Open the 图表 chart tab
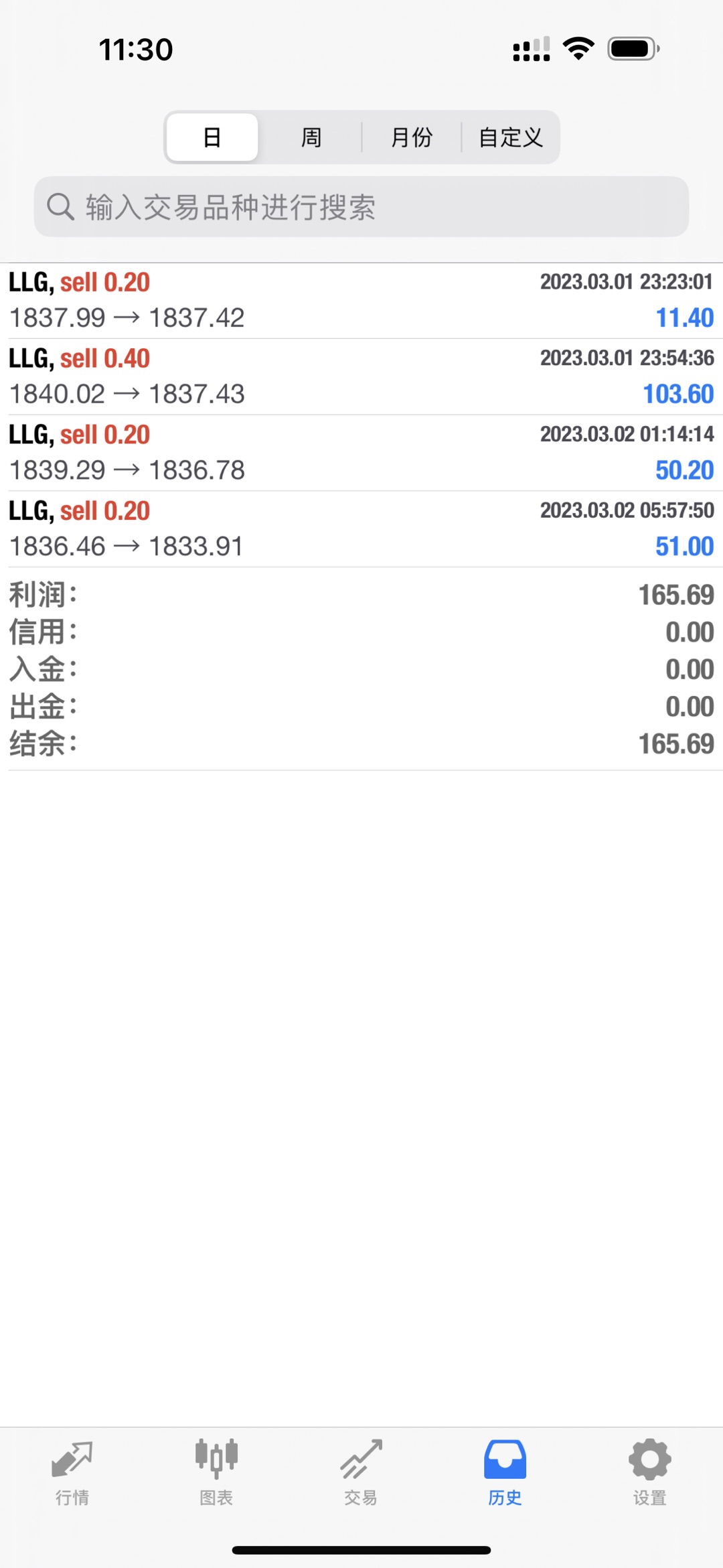The height and width of the screenshot is (1568, 723). pos(216,1472)
